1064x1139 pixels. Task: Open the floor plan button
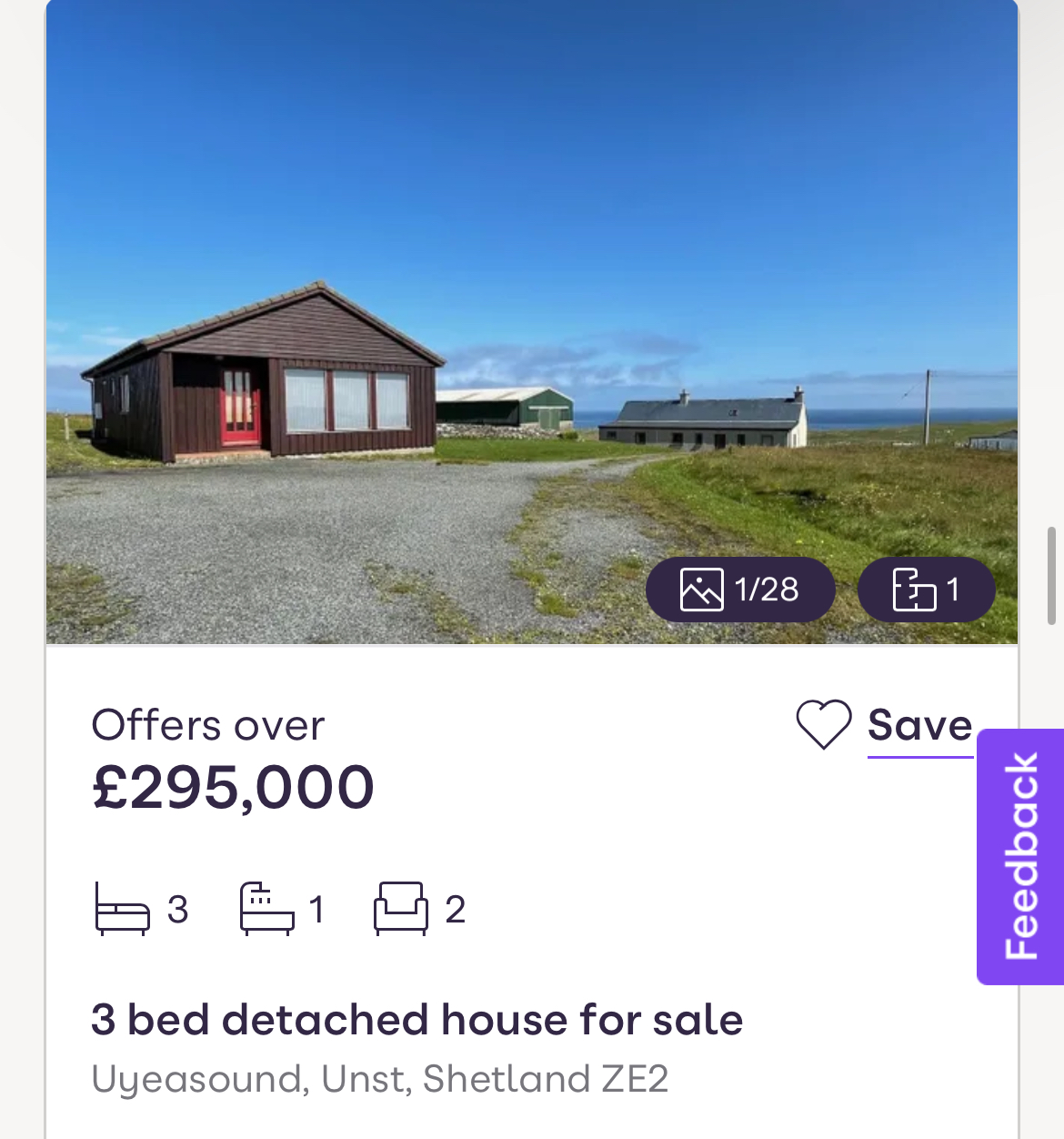[926, 590]
